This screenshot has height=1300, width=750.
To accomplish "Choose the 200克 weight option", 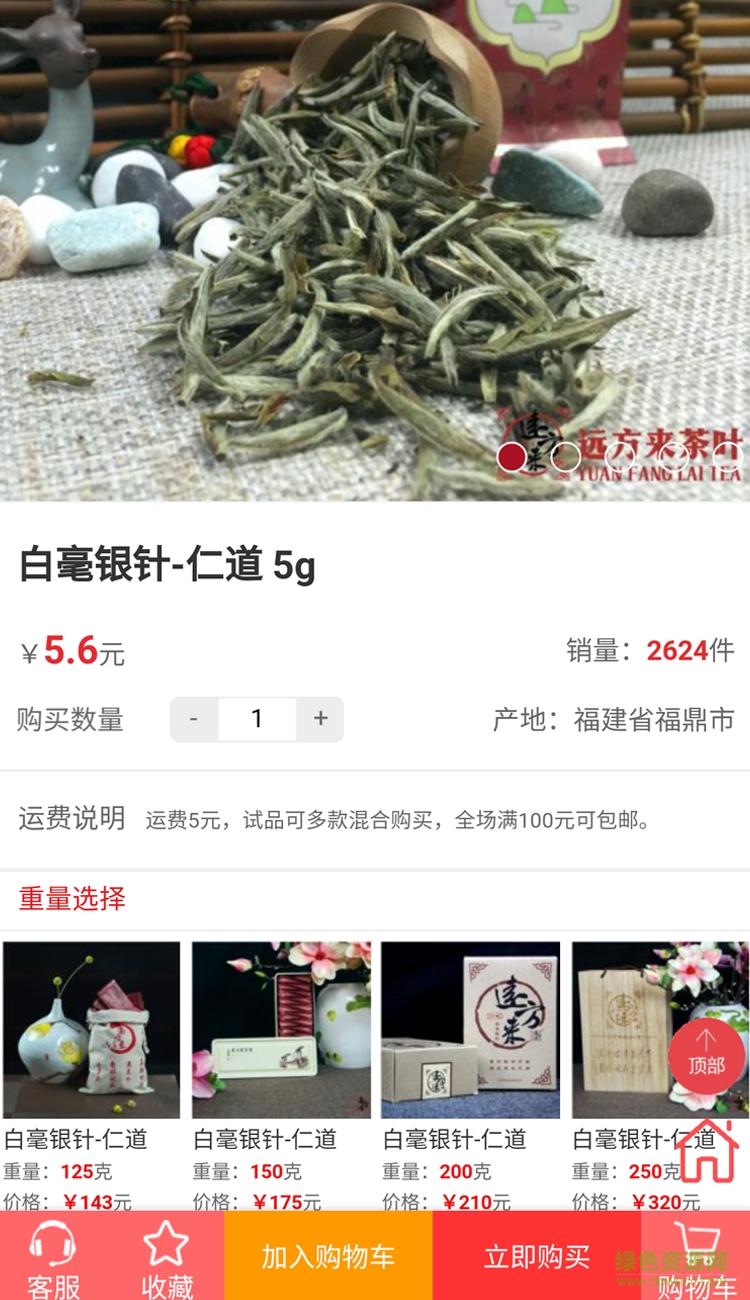I will tap(470, 1031).
